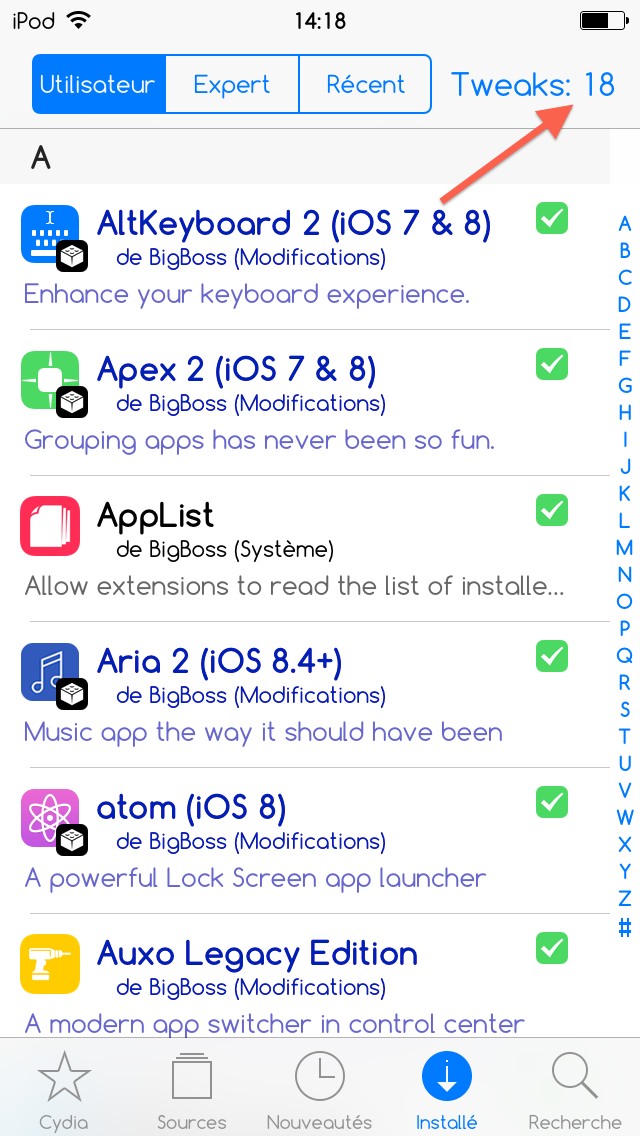The height and width of the screenshot is (1136, 640).
Task: Jump to letter Z in the index
Action: [625, 899]
